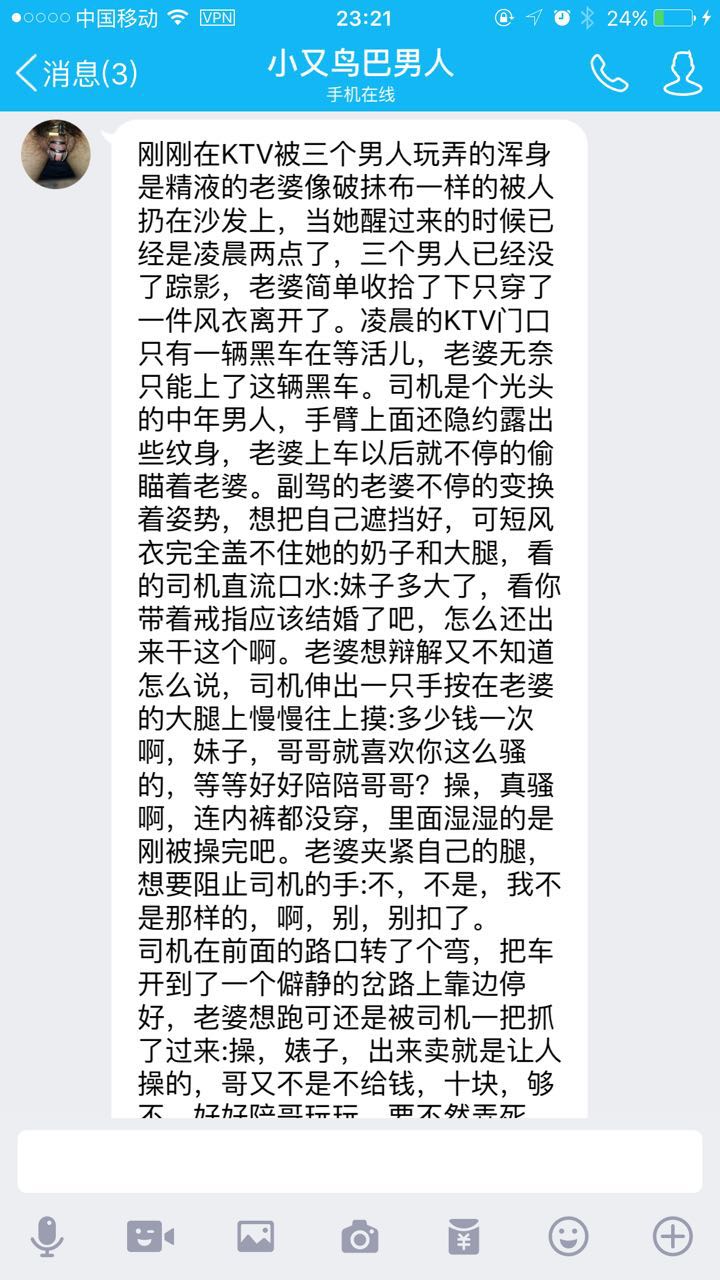Open the emoji picker

pyautogui.click(x=568, y=1237)
